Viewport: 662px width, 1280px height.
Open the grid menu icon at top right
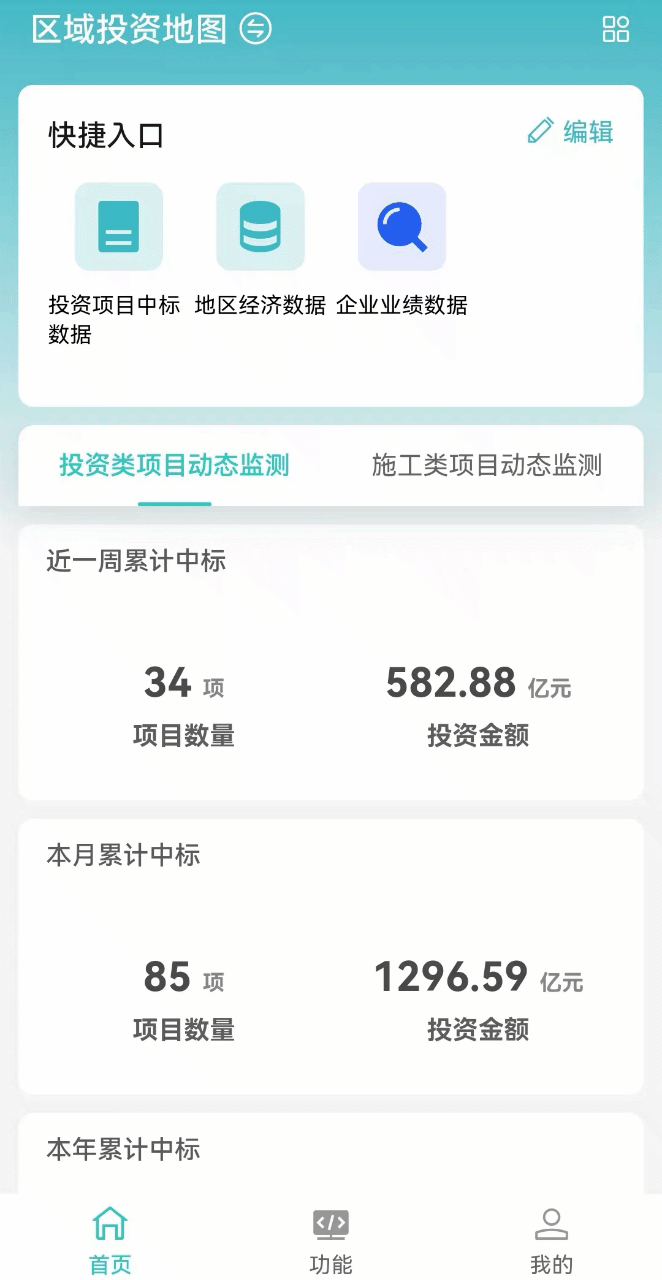coord(616,29)
